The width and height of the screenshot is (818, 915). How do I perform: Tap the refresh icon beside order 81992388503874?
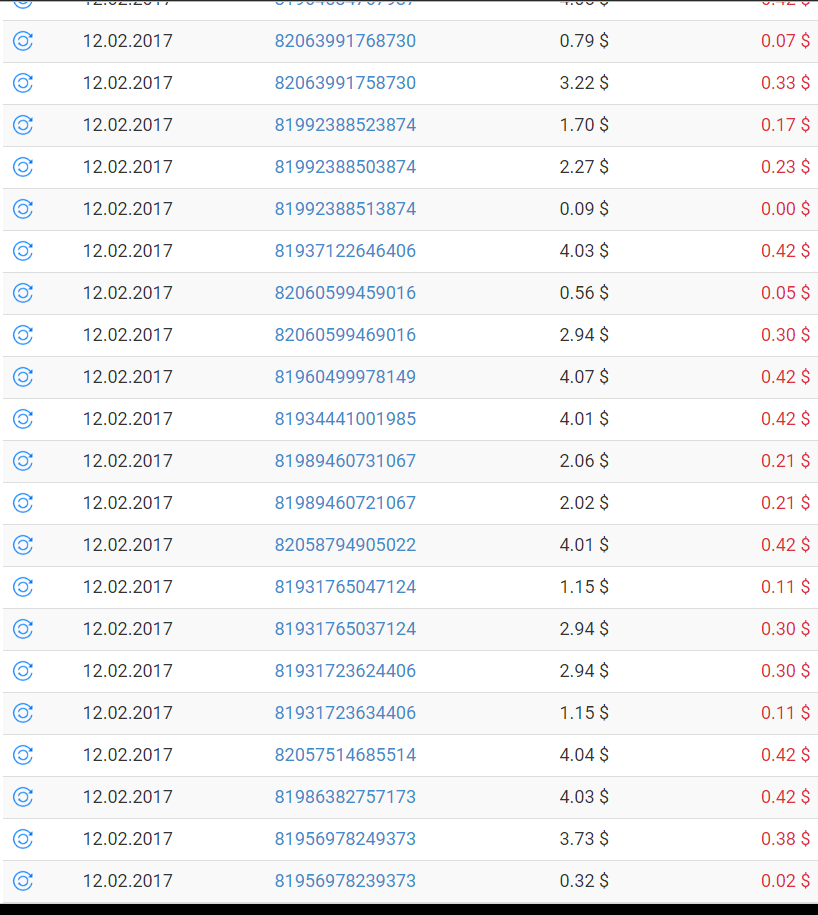pos(23,167)
